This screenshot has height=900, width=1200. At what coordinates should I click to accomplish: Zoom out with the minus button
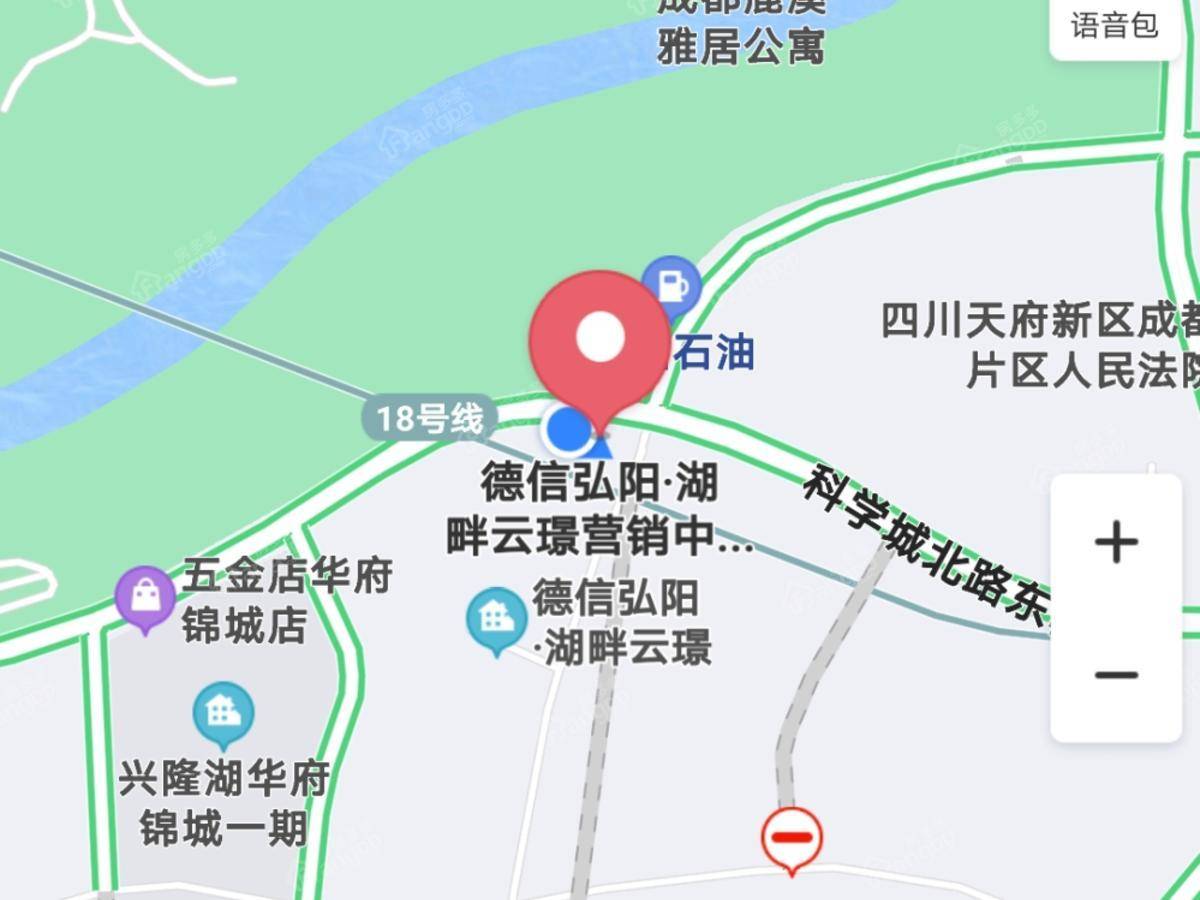(1116, 675)
